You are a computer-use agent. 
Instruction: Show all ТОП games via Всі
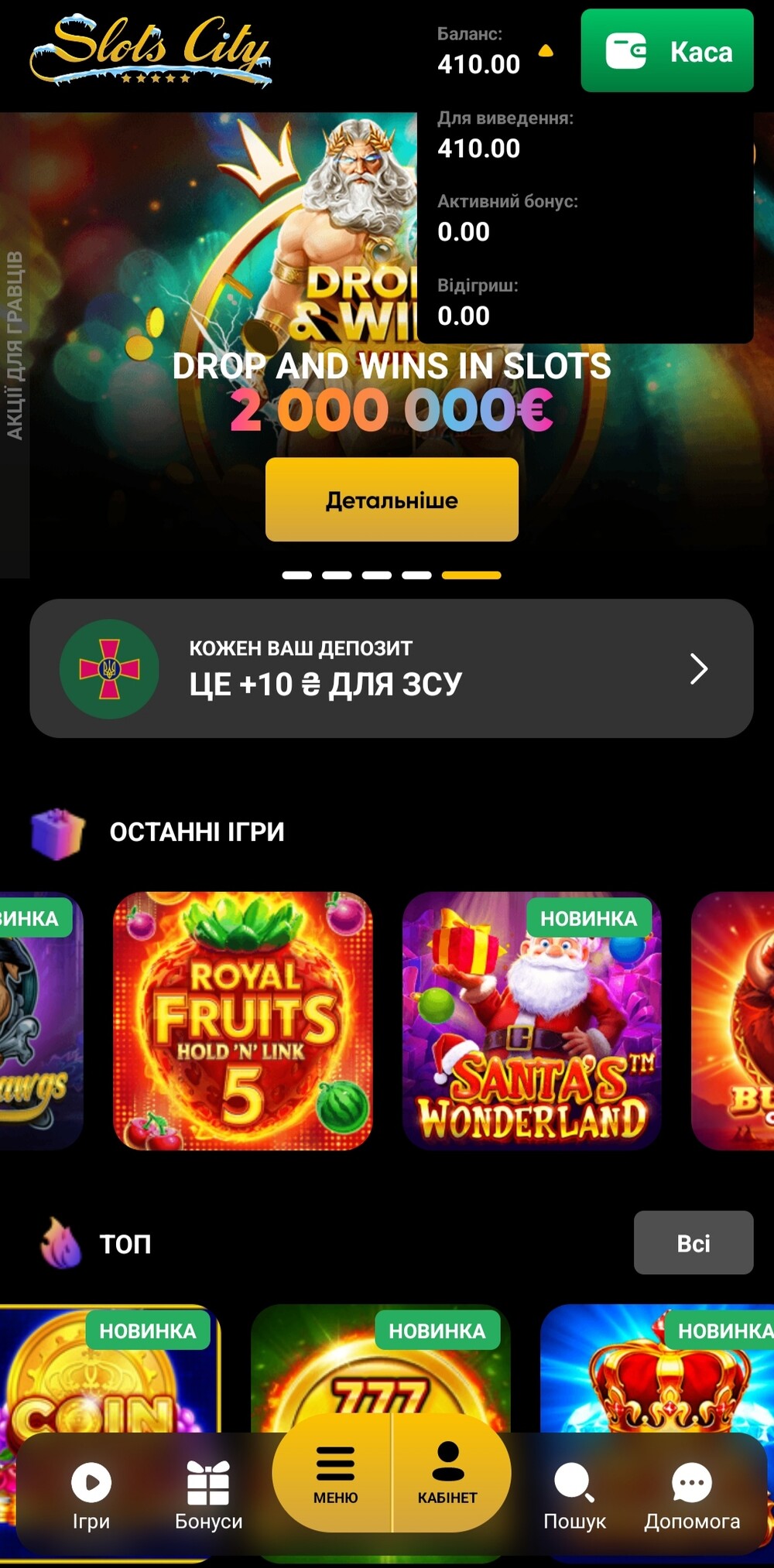coord(693,1242)
